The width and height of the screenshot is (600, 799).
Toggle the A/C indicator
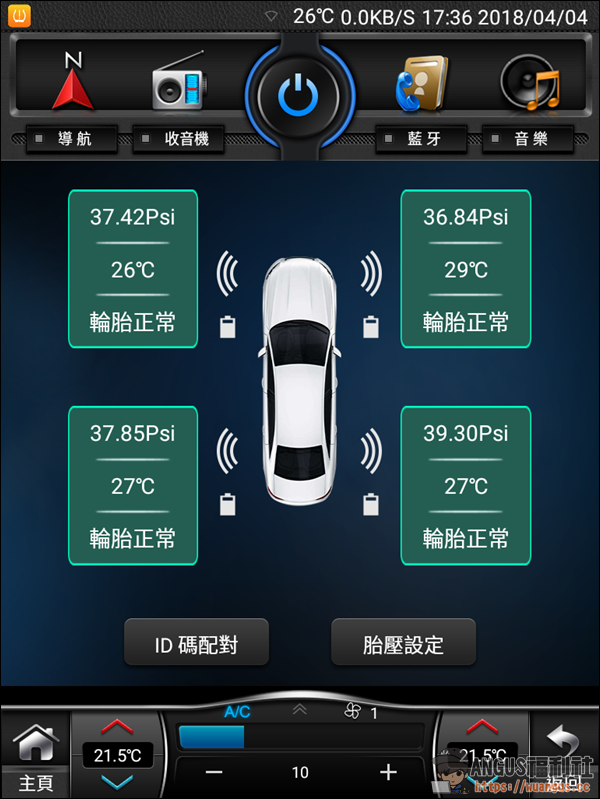[x=237, y=712]
